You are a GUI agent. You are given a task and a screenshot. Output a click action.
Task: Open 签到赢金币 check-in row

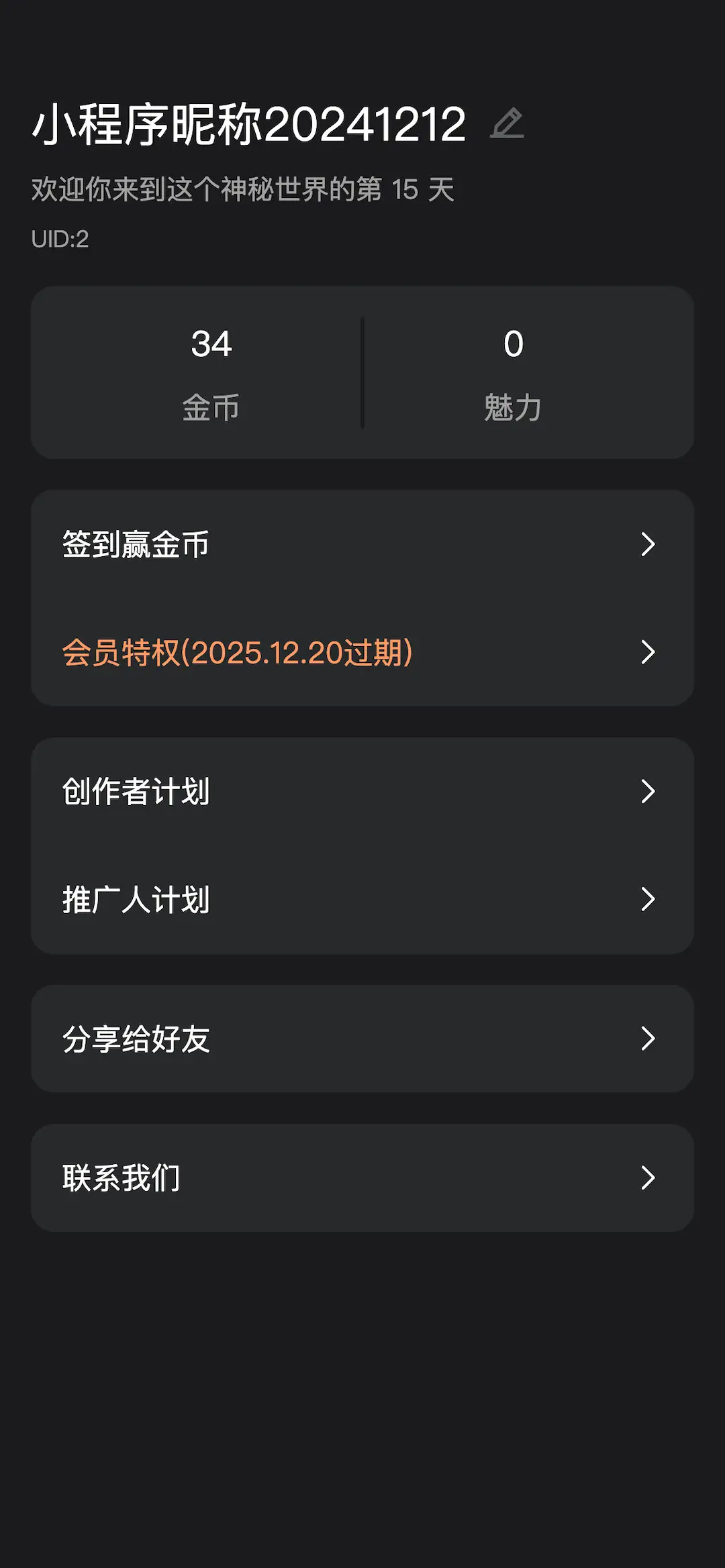(362, 544)
